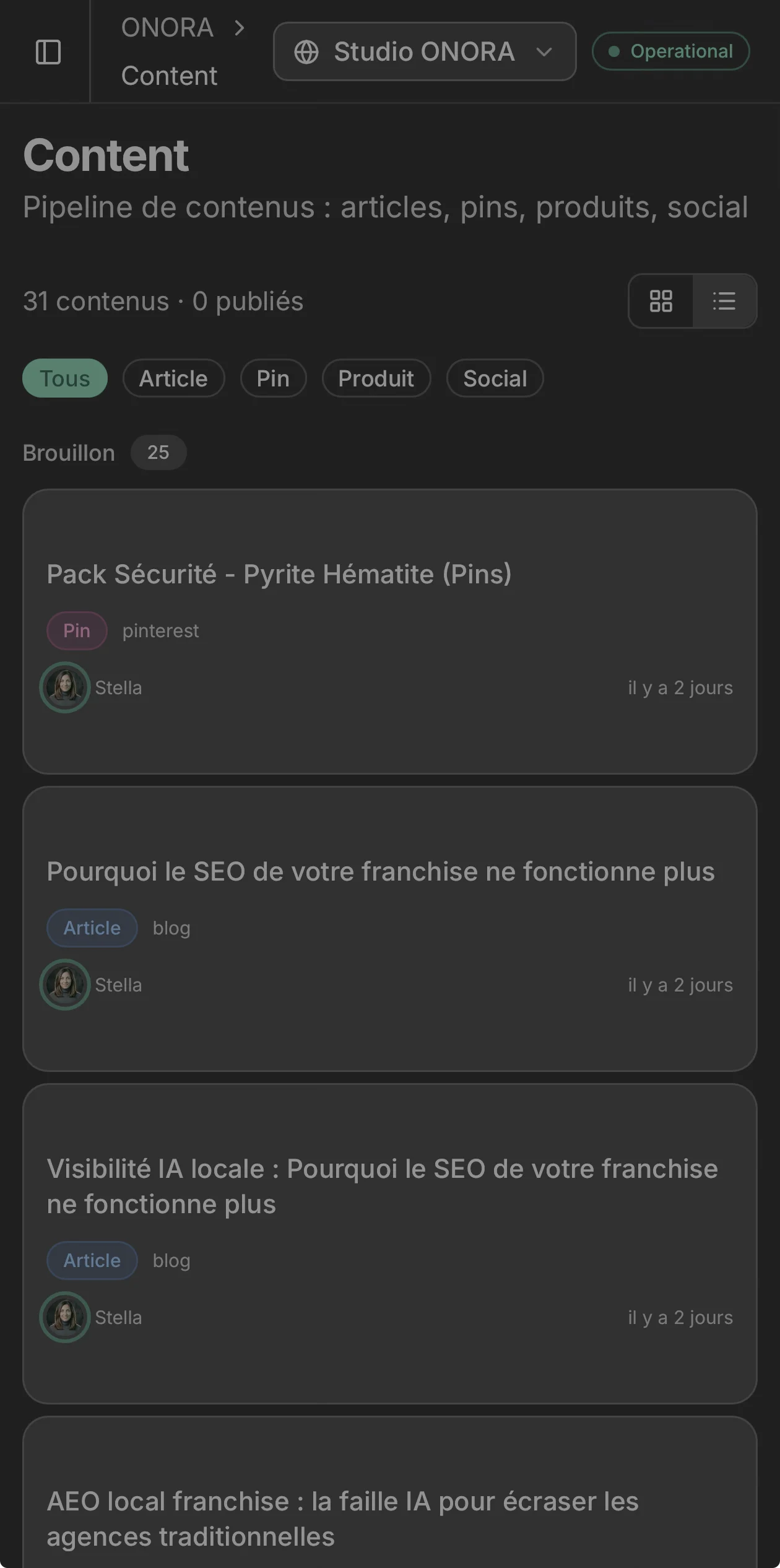Open the 'Pourquoi le SEO de votre franchise' article
Image resolution: width=780 pixels, height=1568 pixels.
click(380, 871)
